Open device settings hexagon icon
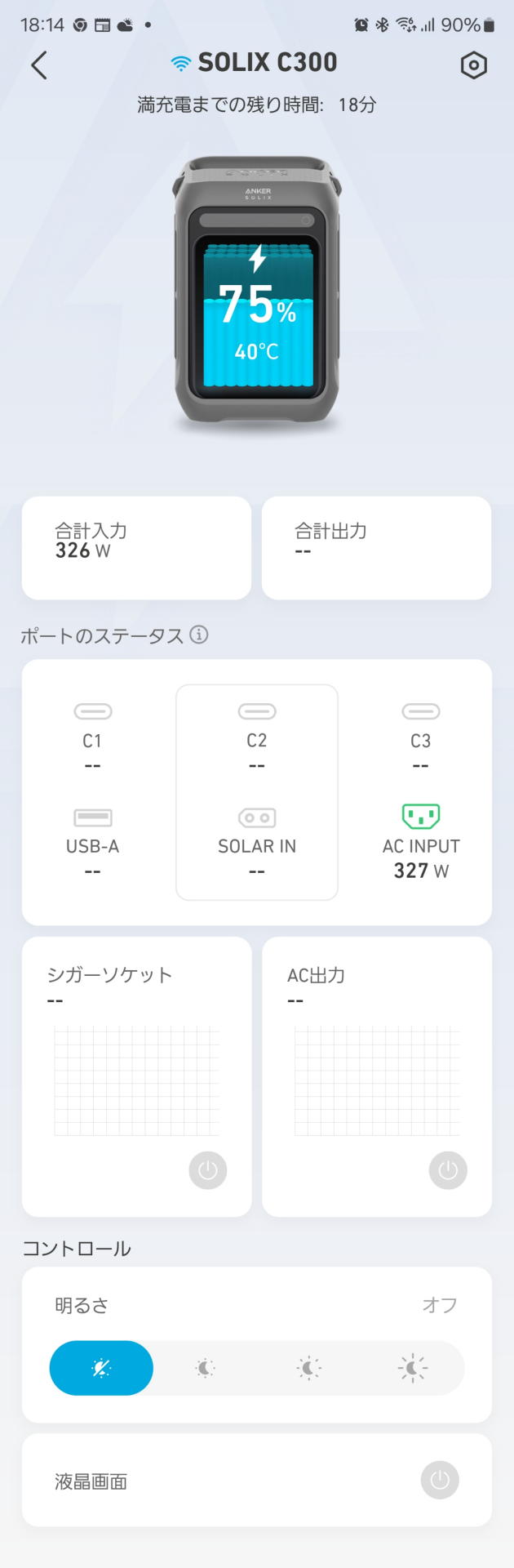 pos(473,65)
